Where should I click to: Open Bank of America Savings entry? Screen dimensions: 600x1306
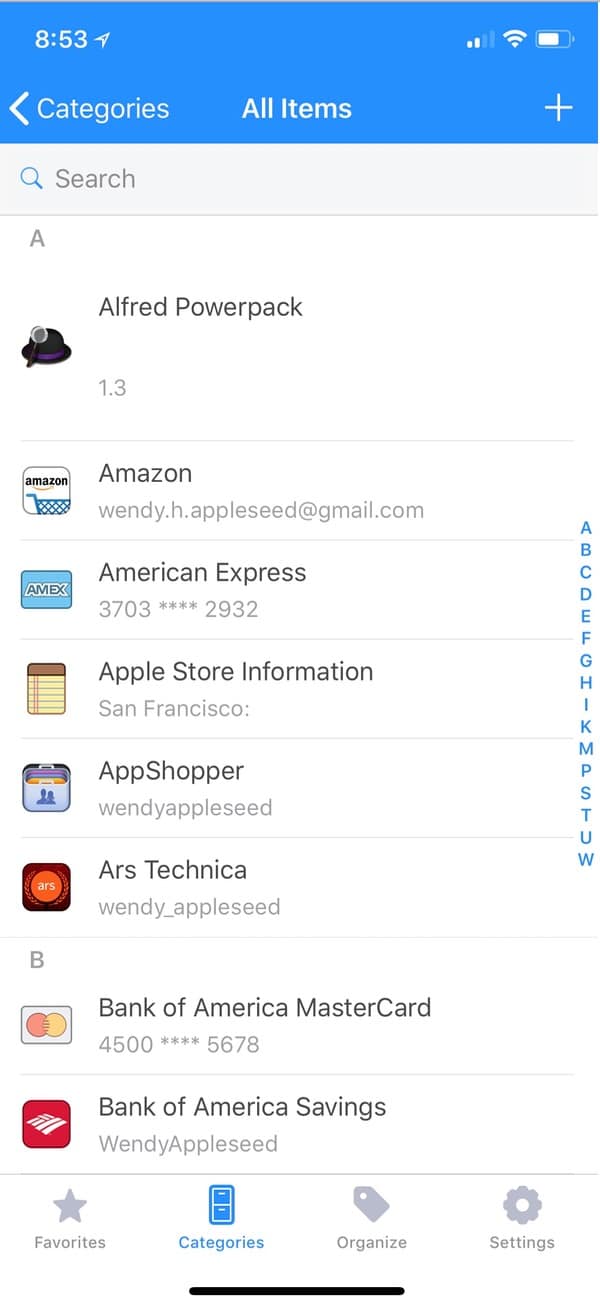point(298,1124)
